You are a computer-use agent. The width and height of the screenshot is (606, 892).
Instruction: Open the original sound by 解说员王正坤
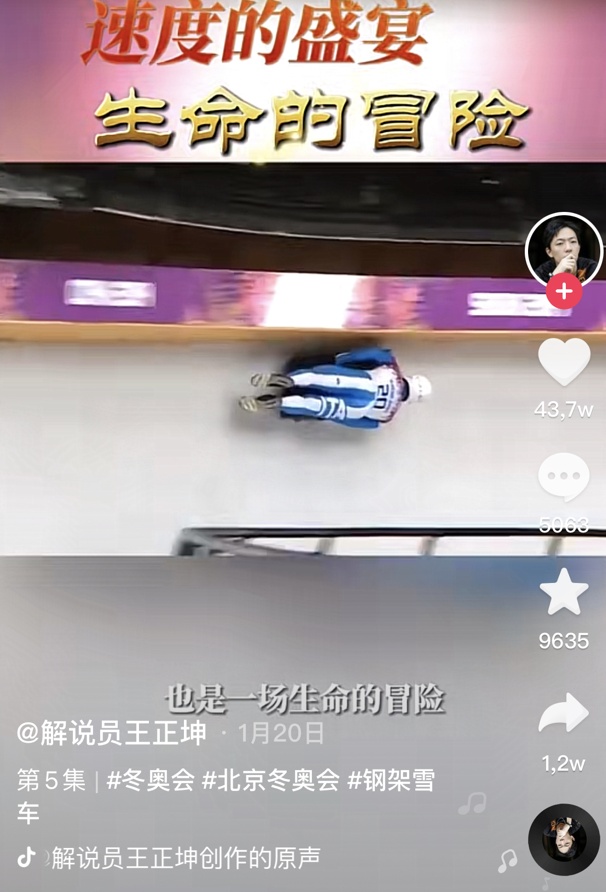pos(186,857)
